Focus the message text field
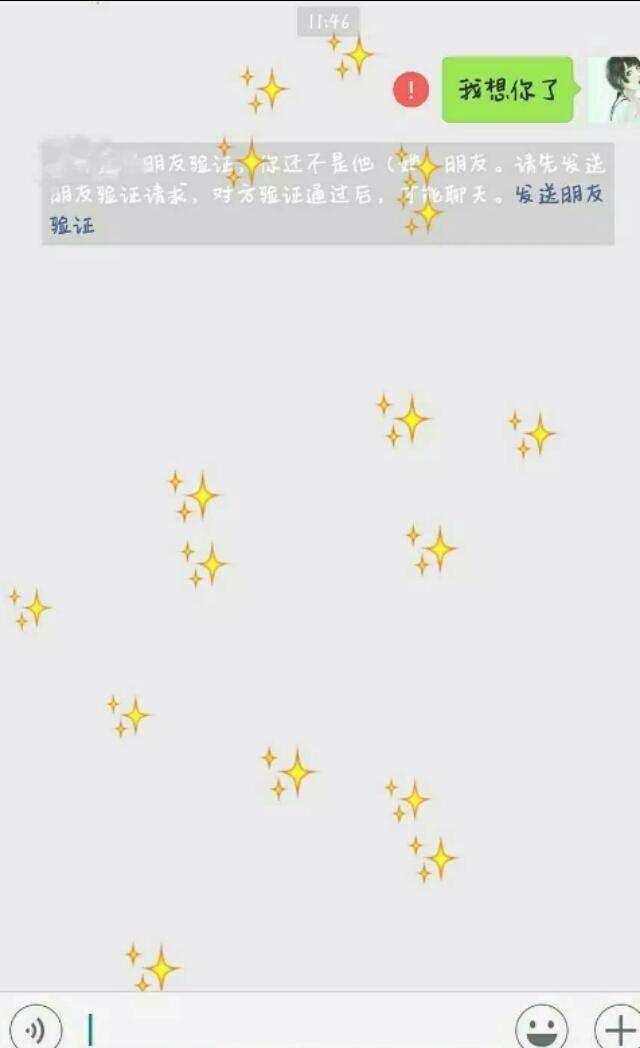Viewport: 640px width, 1048px height. 290,1027
